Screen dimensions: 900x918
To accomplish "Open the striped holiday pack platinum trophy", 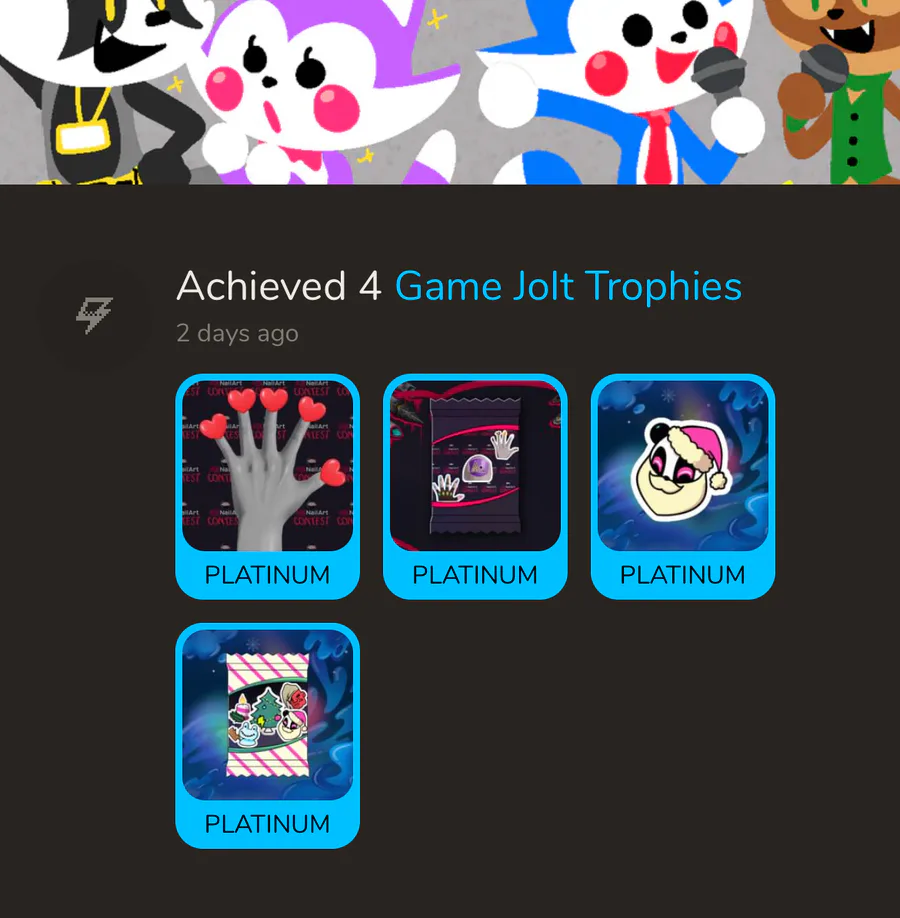I will [267, 735].
